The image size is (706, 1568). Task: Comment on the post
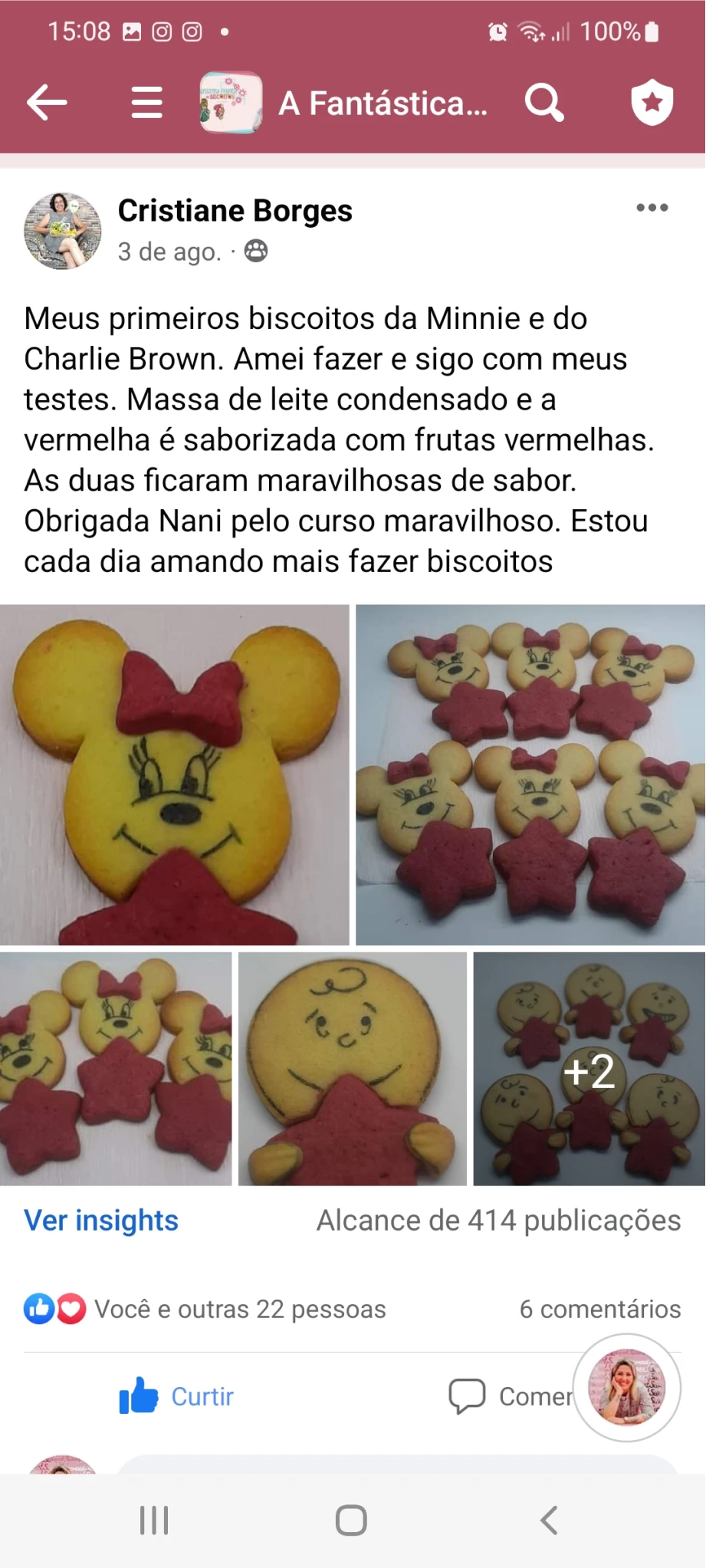pyautogui.click(x=510, y=1396)
